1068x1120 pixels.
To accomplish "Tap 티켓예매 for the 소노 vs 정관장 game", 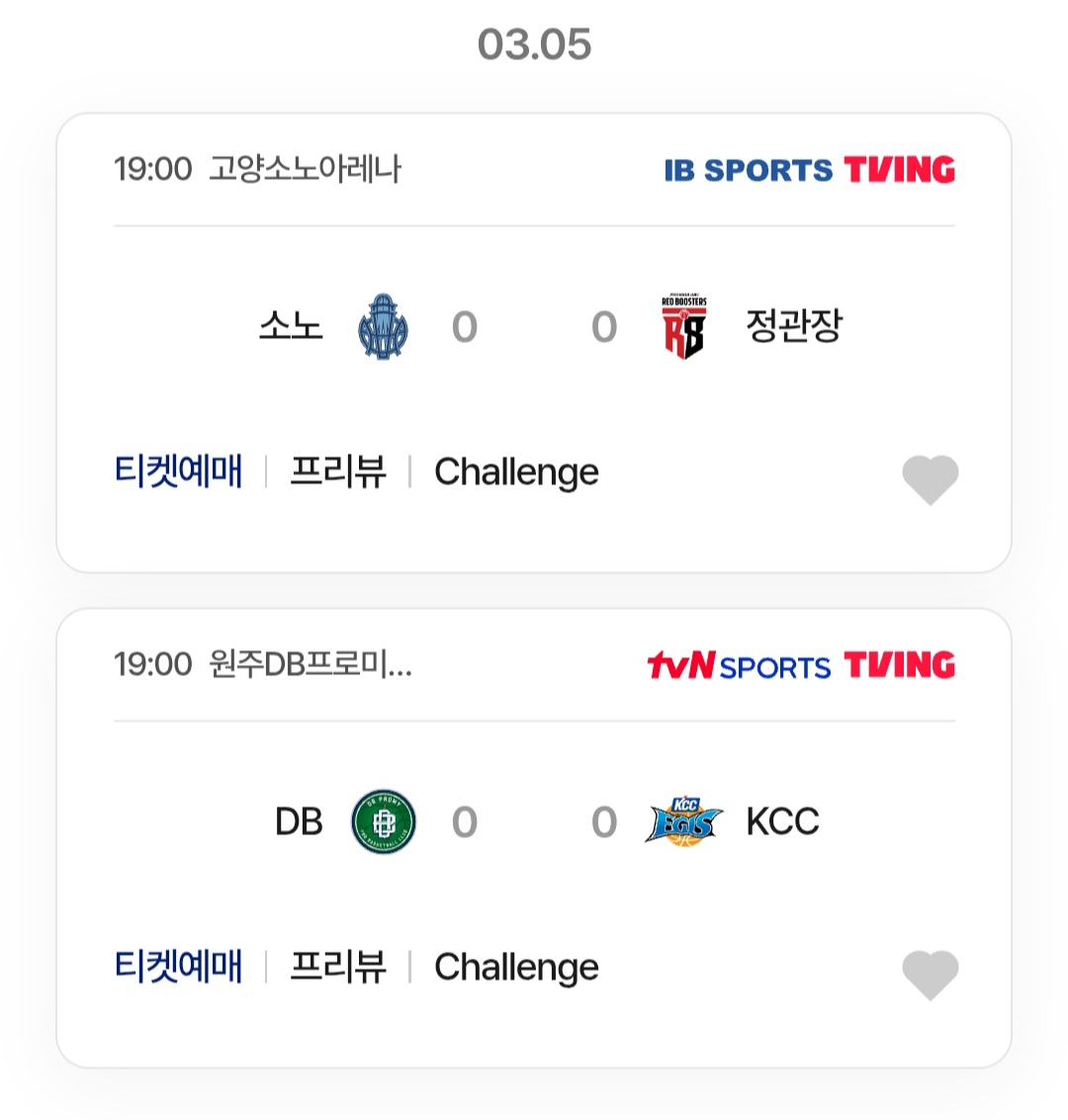I will tap(178, 472).
